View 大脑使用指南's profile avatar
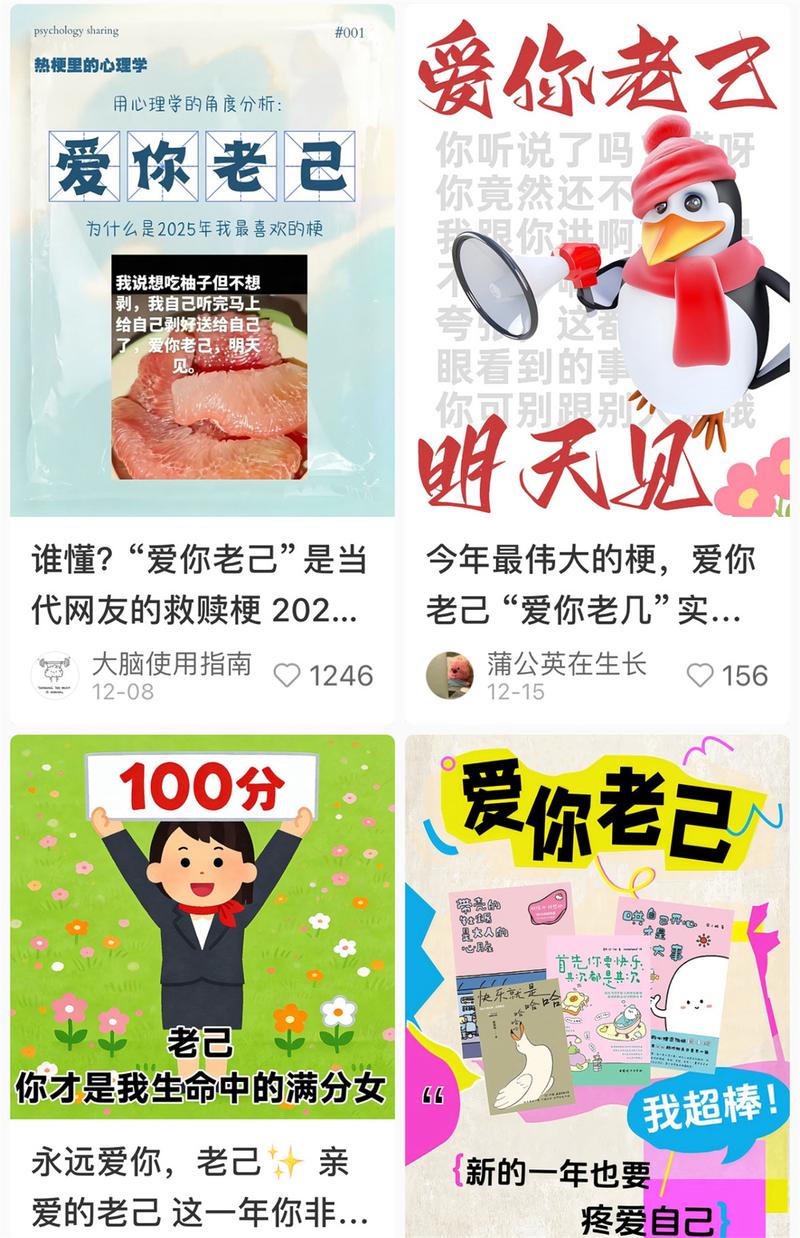Viewport: 800px width, 1238px height. 55,676
